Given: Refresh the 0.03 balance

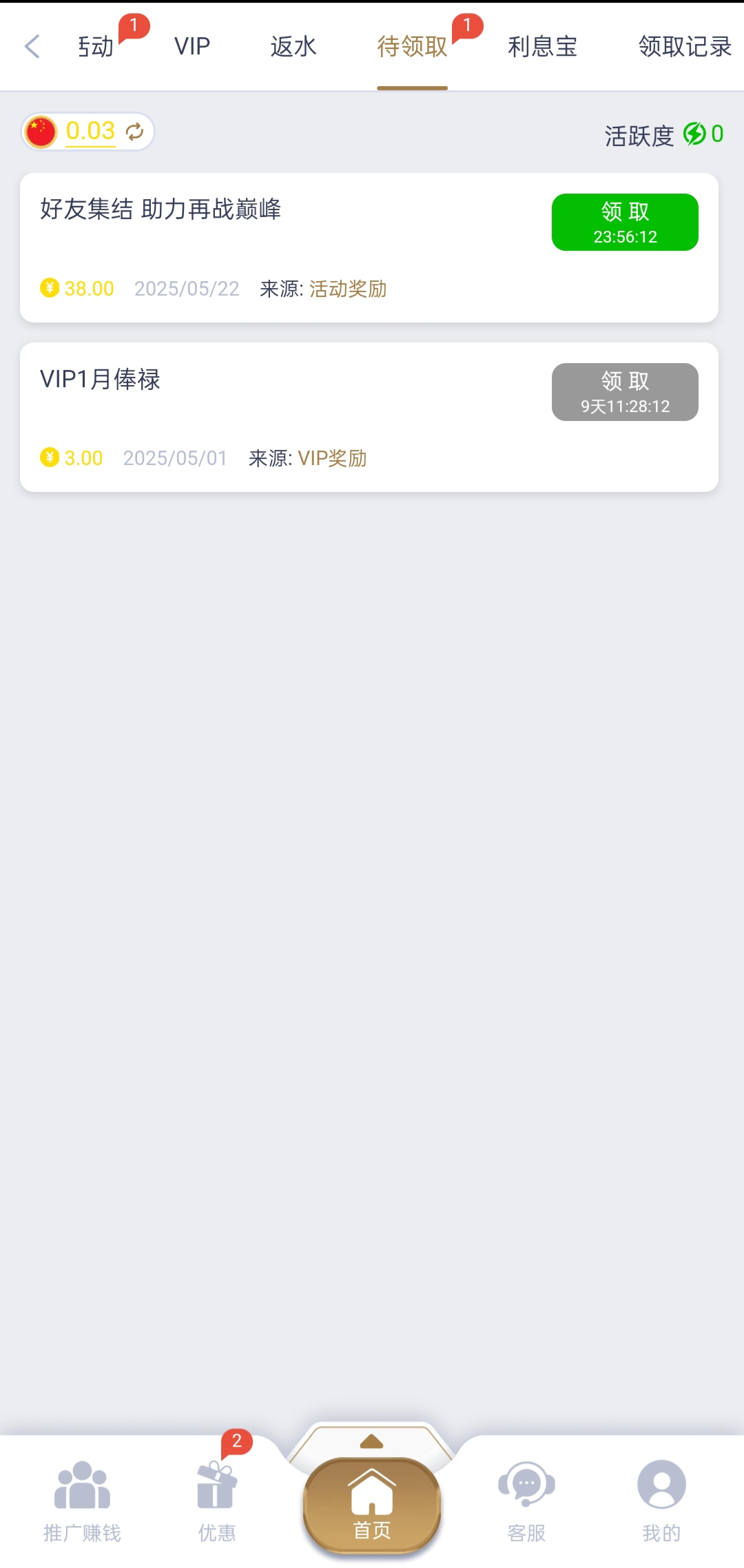Looking at the screenshot, I should 134,131.
